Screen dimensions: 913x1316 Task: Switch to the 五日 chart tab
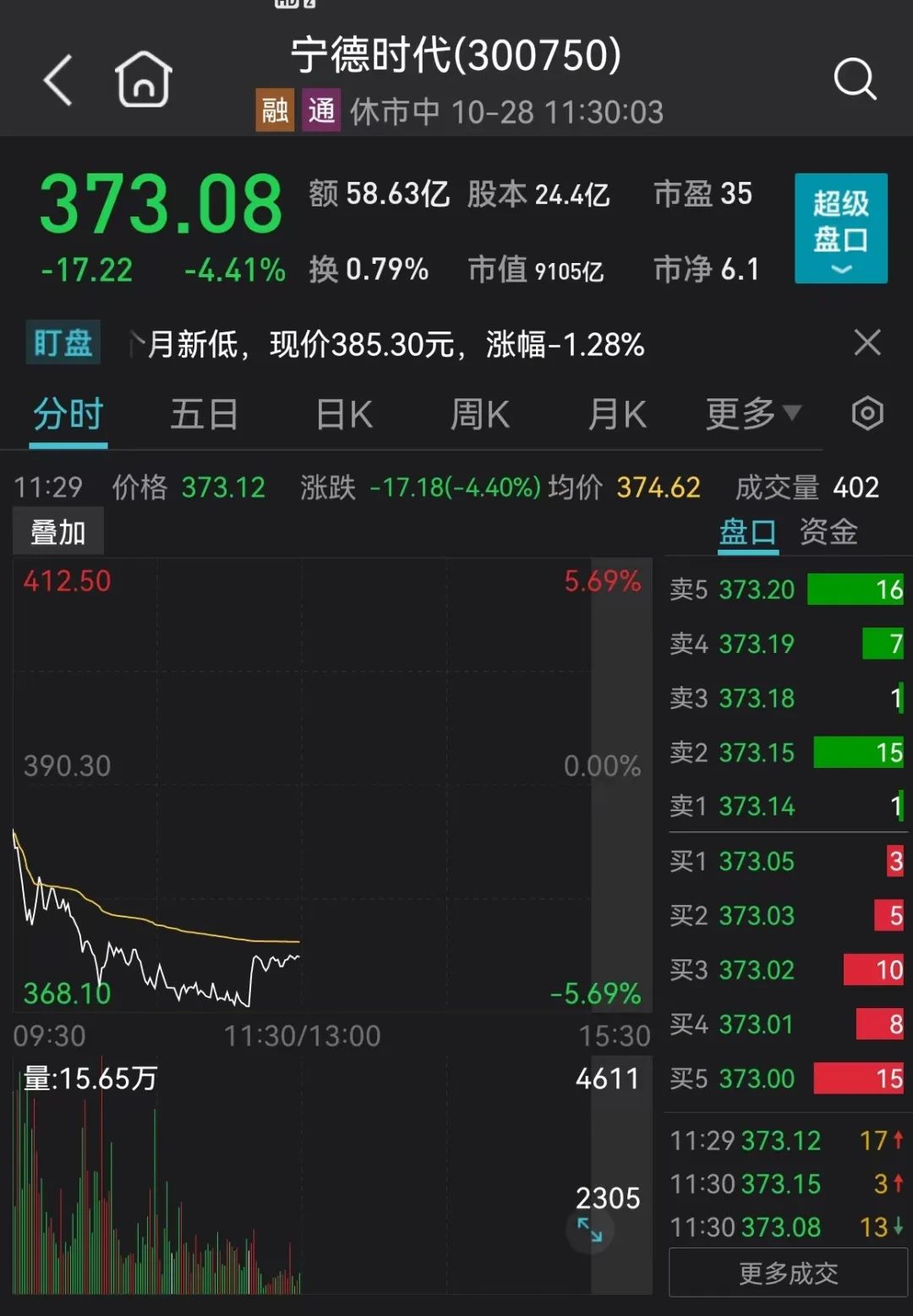point(204,415)
